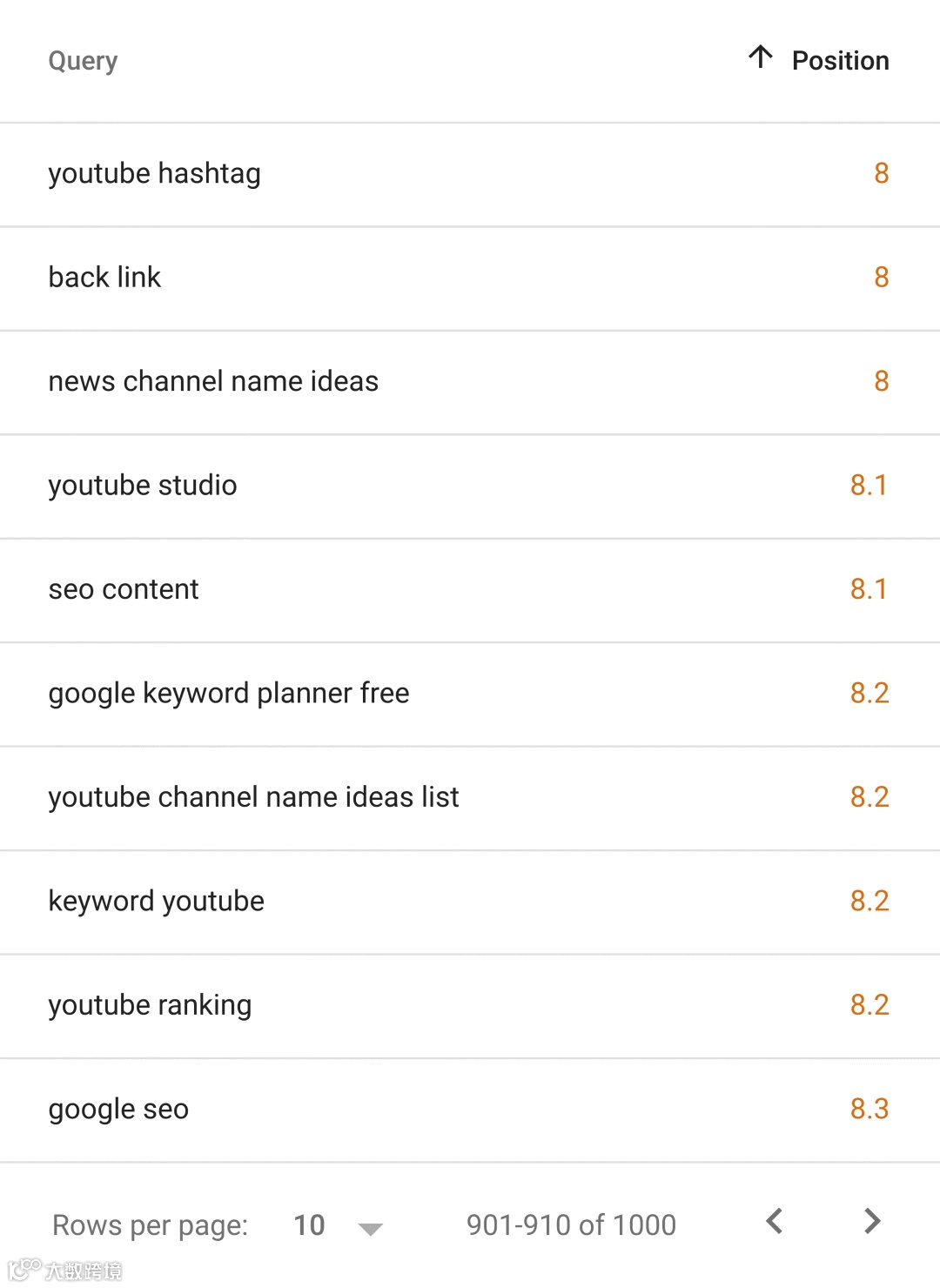
Task: Open the query 'google seo'
Action: coord(117,1109)
